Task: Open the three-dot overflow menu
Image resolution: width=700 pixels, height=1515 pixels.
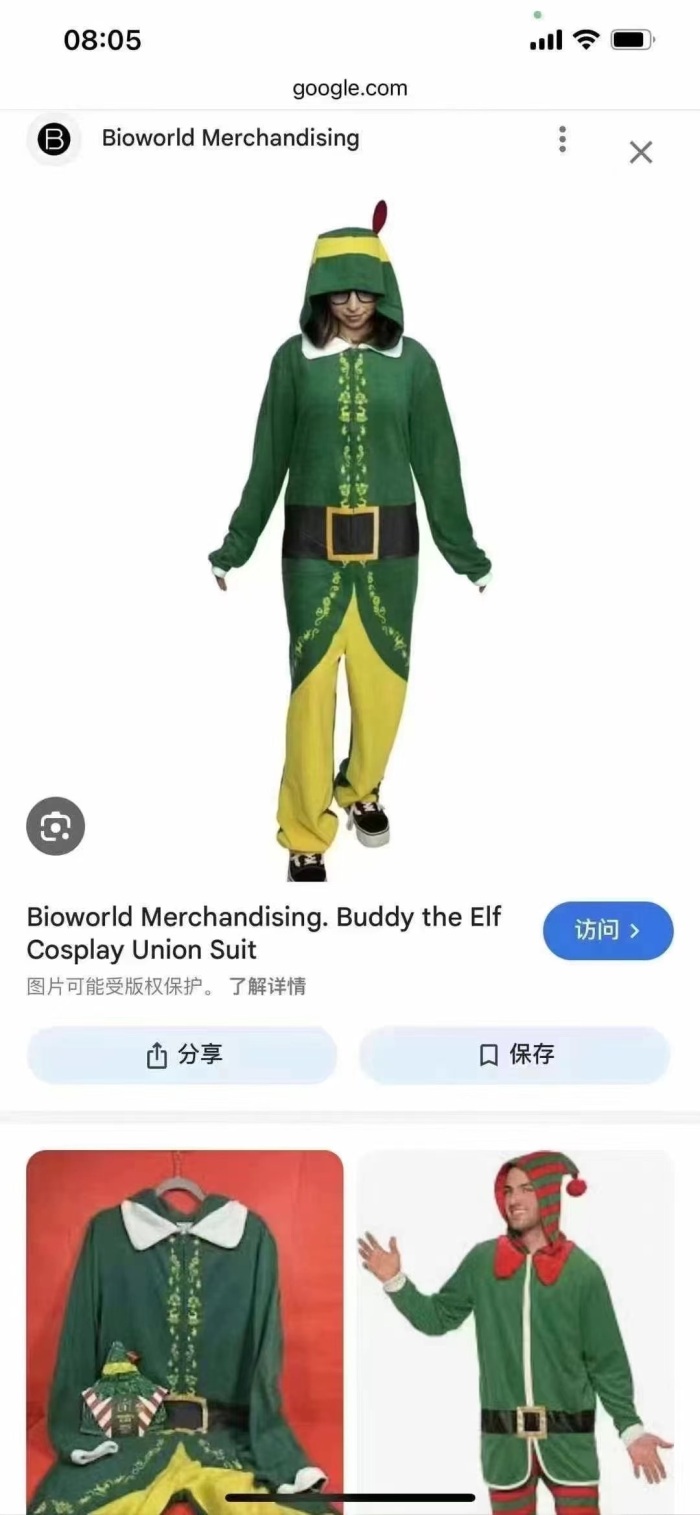Action: click(563, 139)
